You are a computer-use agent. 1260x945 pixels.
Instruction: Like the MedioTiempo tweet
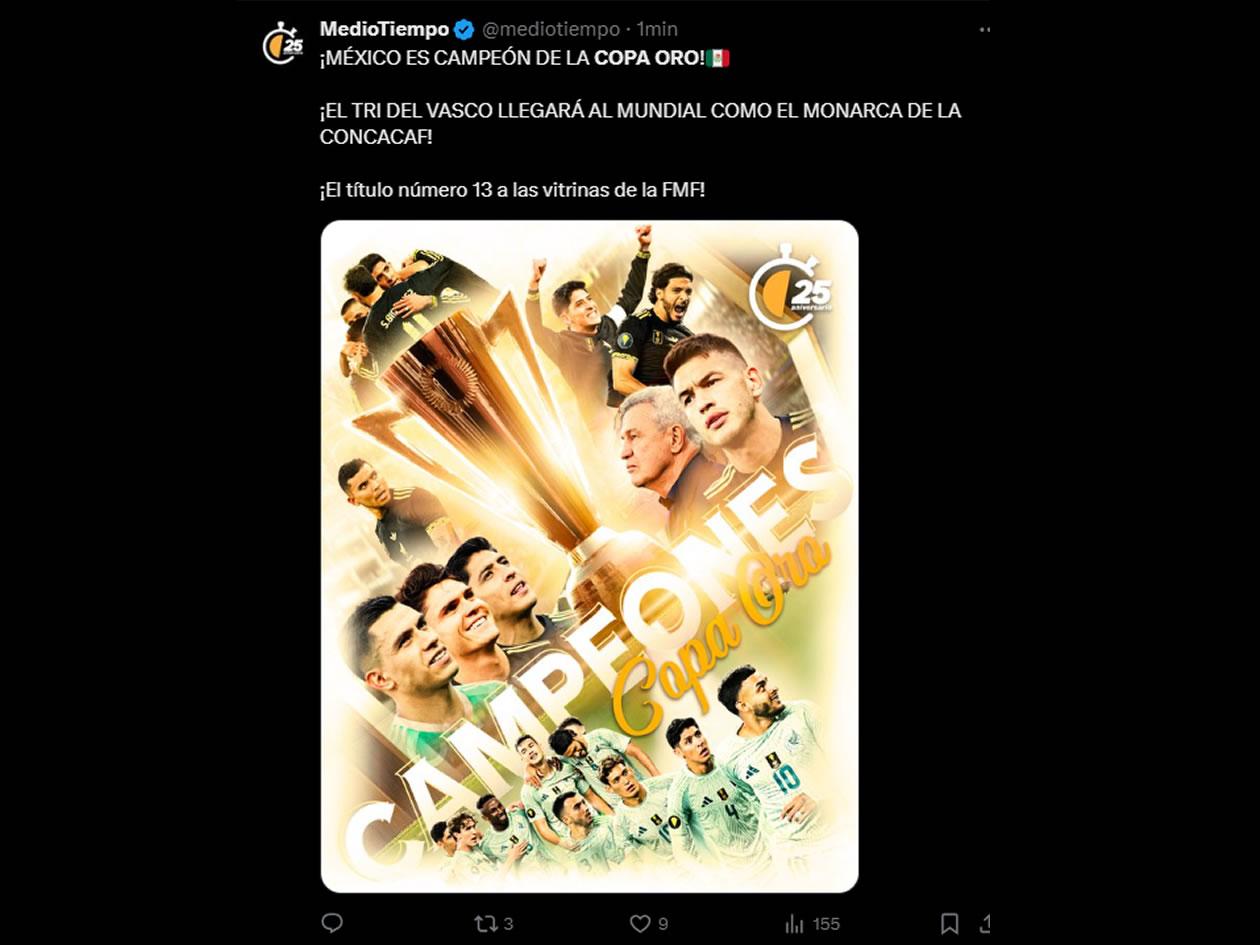640,923
